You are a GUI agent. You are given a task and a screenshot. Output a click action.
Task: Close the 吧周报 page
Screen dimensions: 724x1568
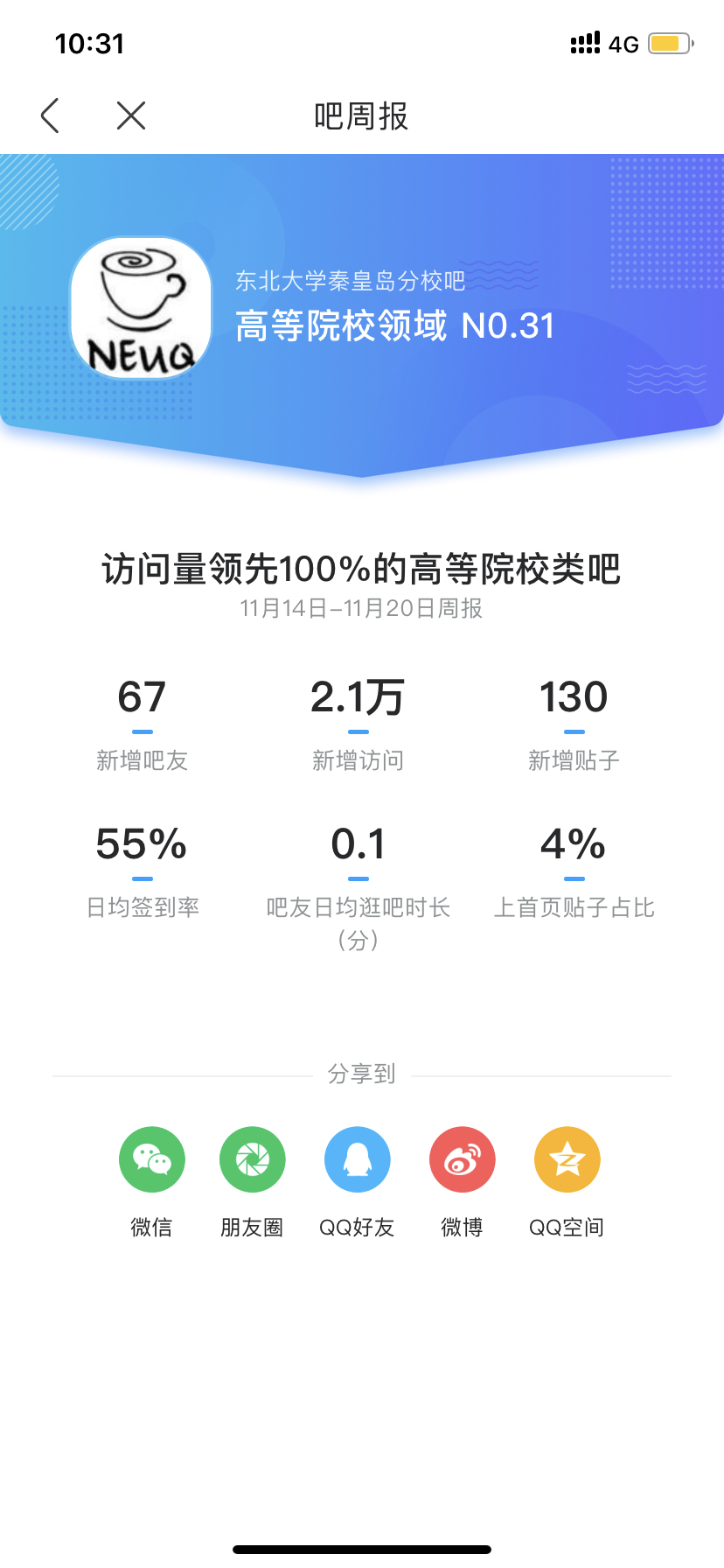coord(131,115)
